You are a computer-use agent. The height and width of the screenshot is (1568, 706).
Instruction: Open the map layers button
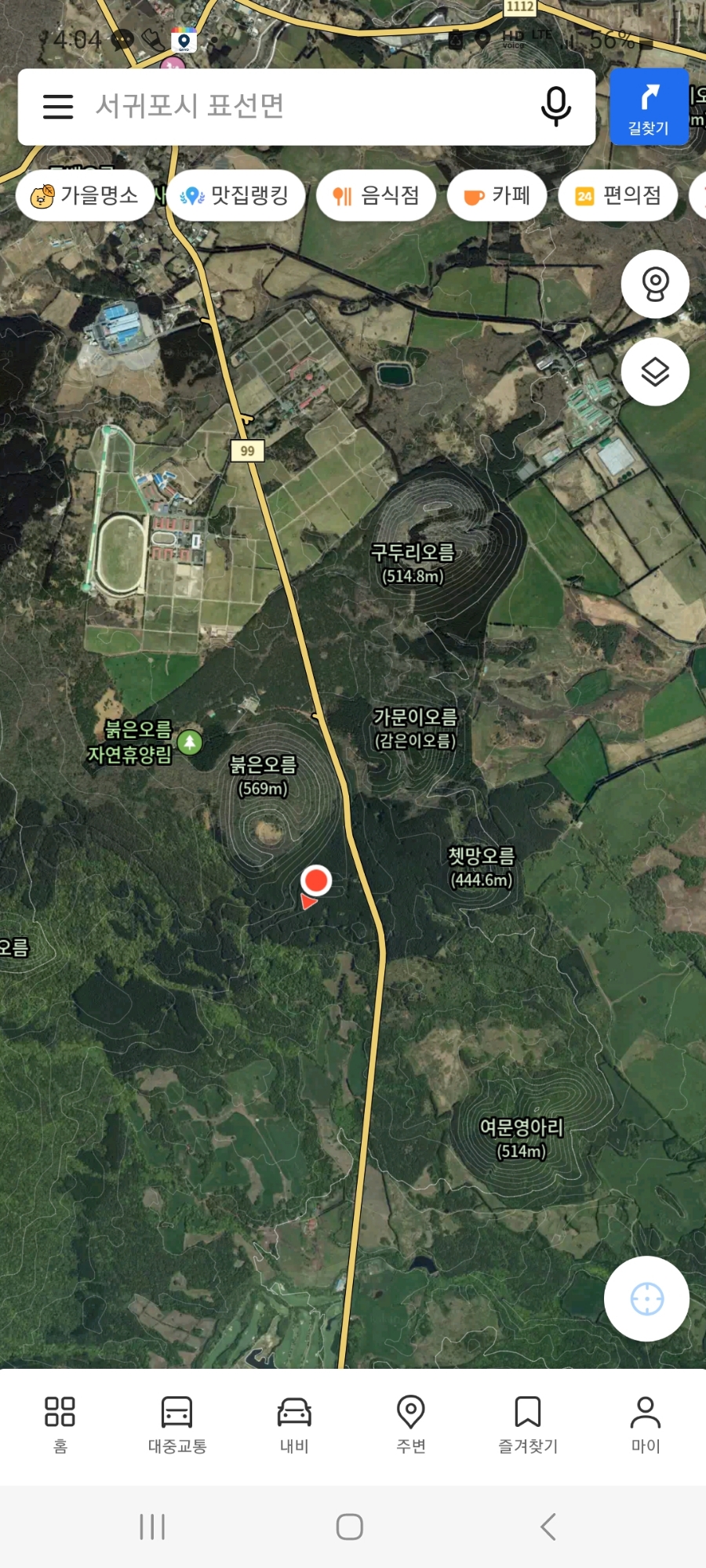coord(655,372)
